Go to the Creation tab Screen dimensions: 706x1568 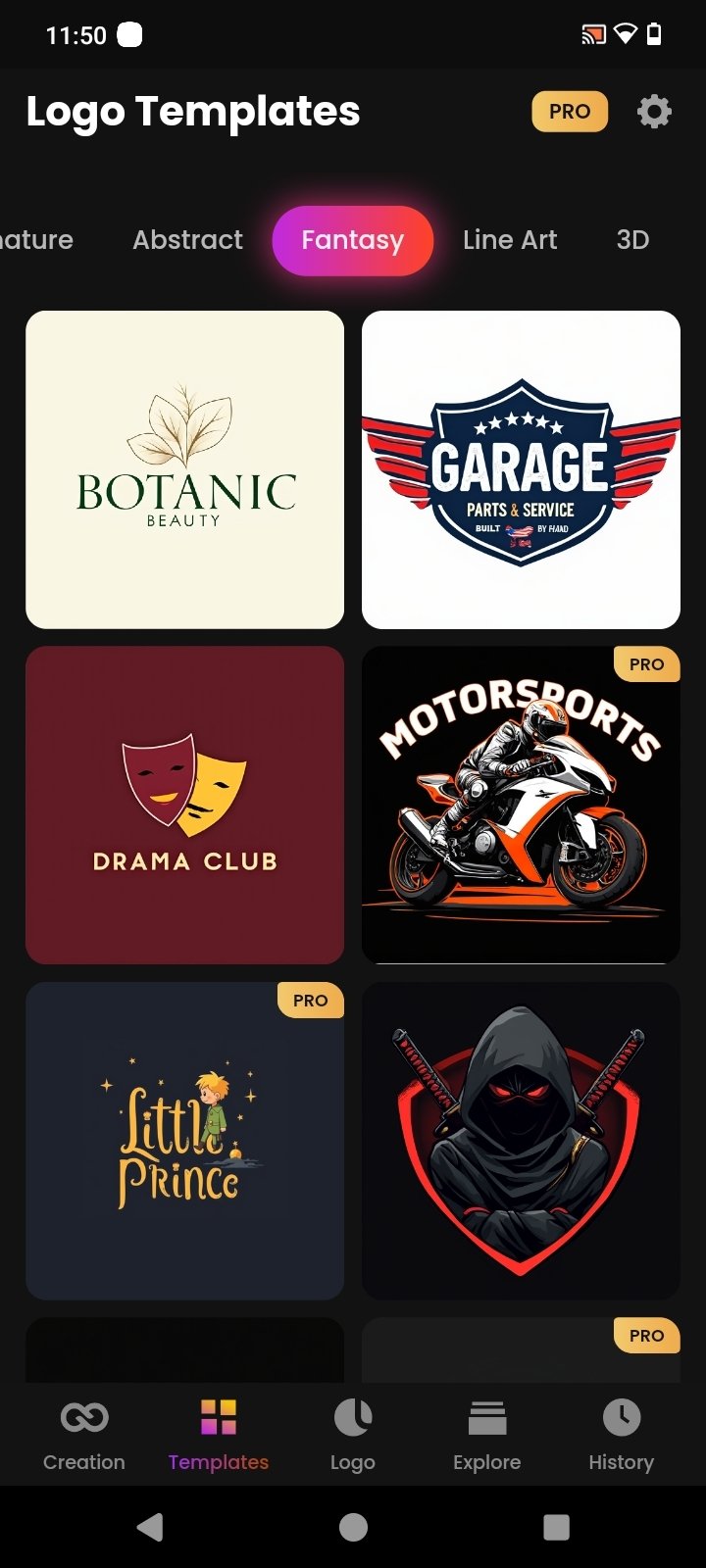click(x=84, y=1435)
